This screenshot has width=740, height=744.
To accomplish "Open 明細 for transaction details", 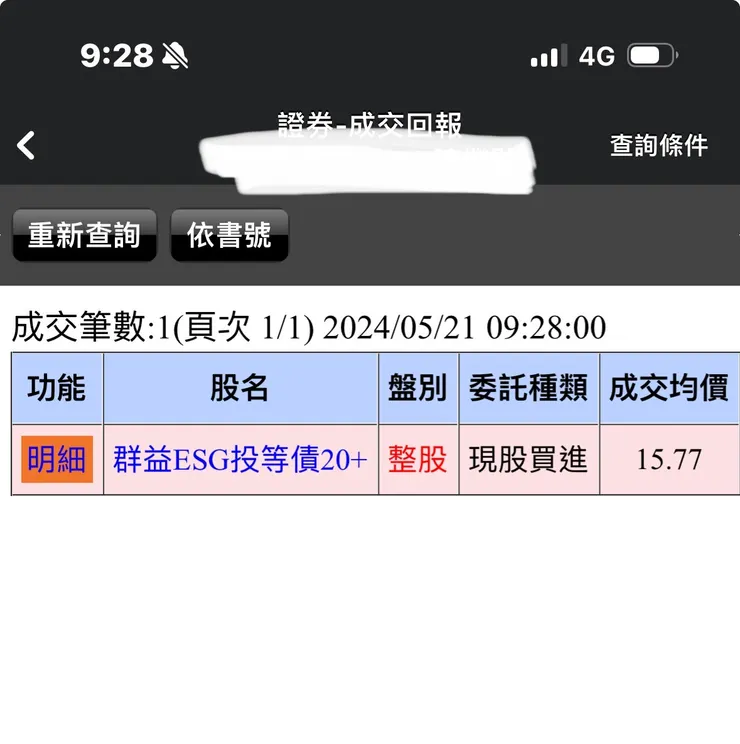I will pos(54,459).
